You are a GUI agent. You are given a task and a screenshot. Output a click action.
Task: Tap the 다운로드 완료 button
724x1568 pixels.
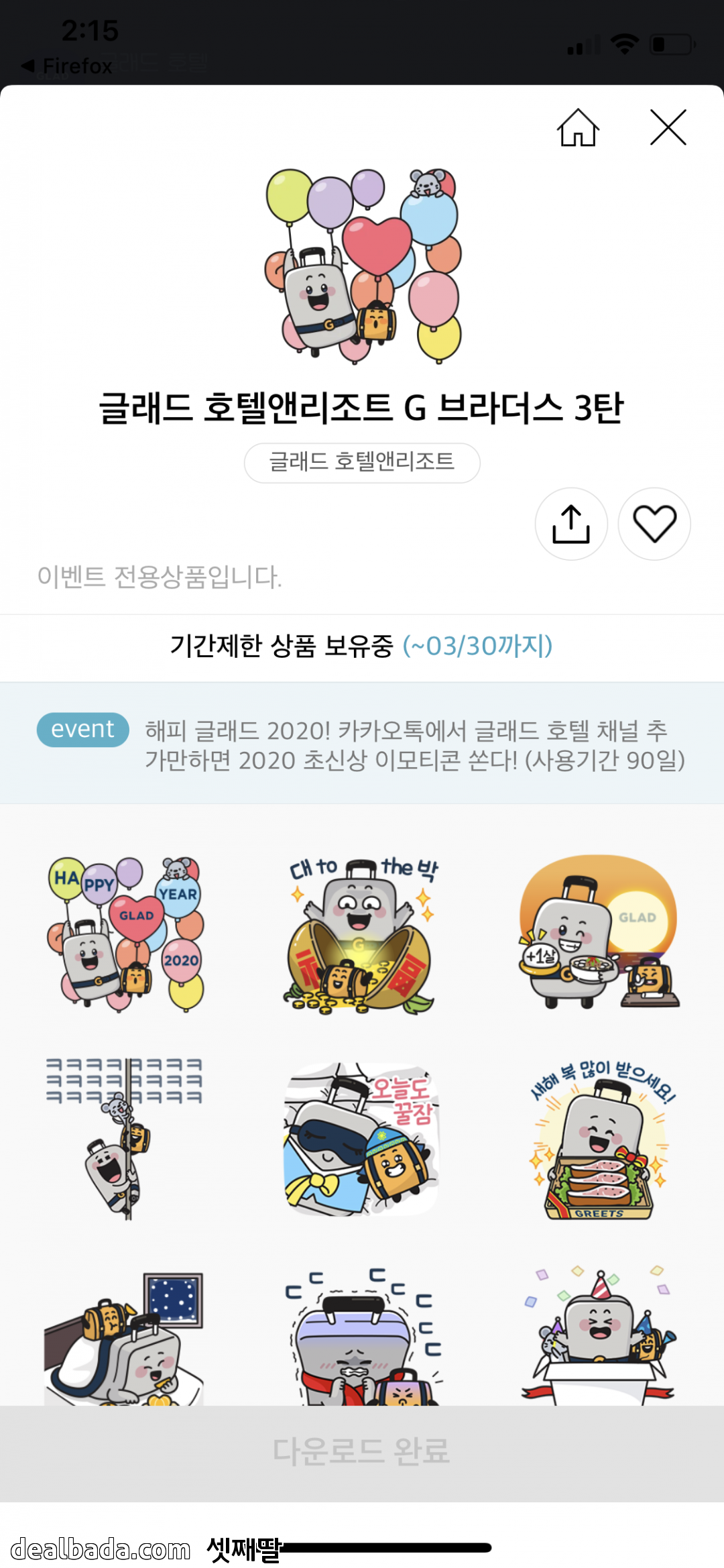tap(362, 1451)
